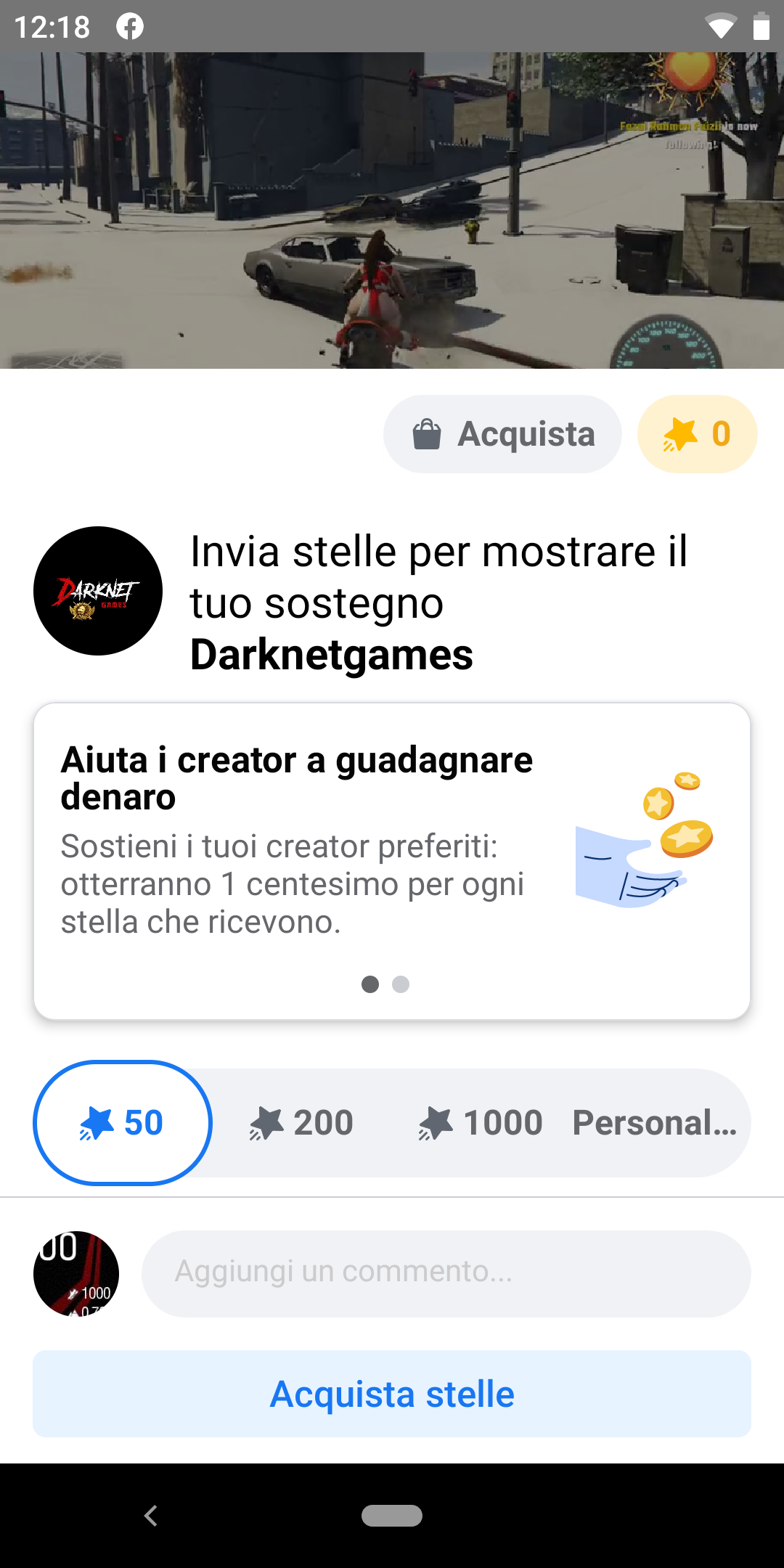Open the star balance showing 0
This screenshot has height=1568, width=784.
(697, 434)
